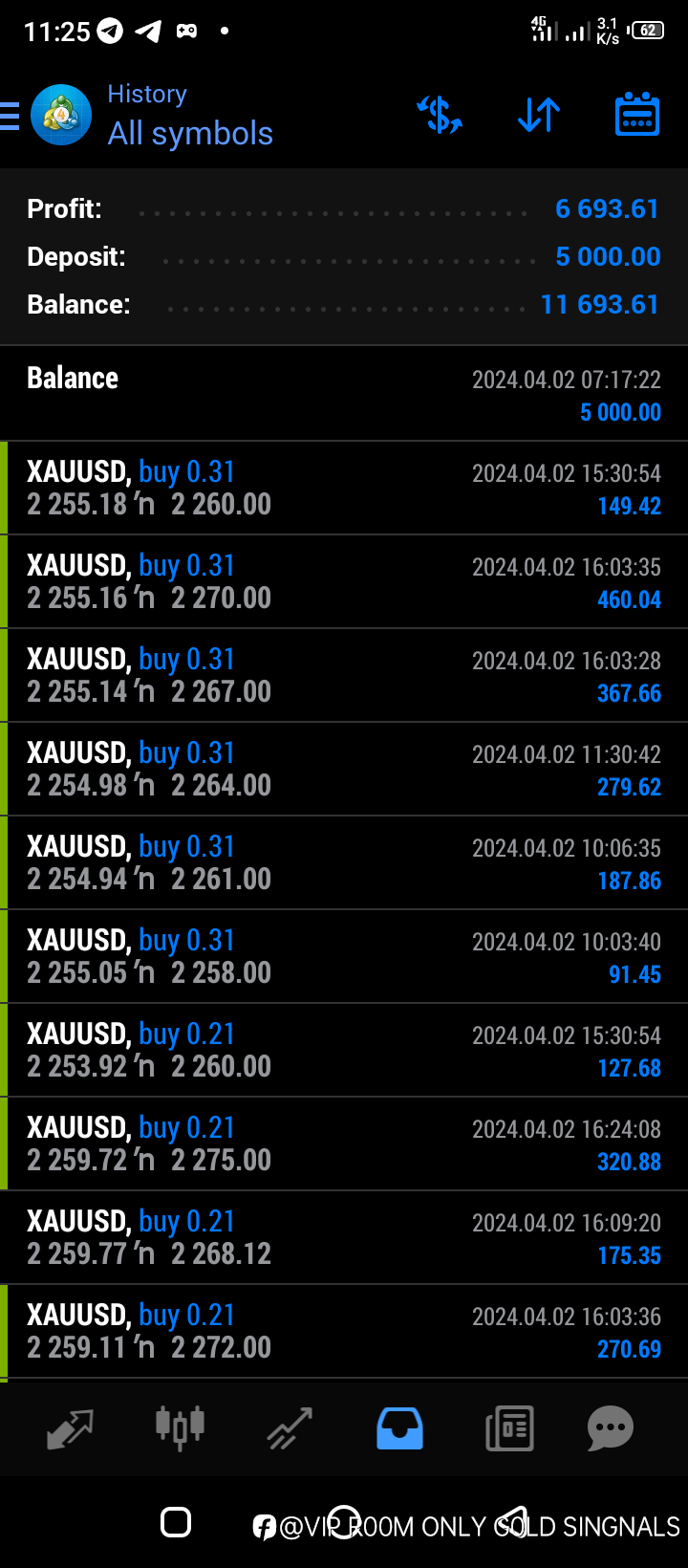
Task: Tap the system recent apps button
Action: [x=176, y=1522]
